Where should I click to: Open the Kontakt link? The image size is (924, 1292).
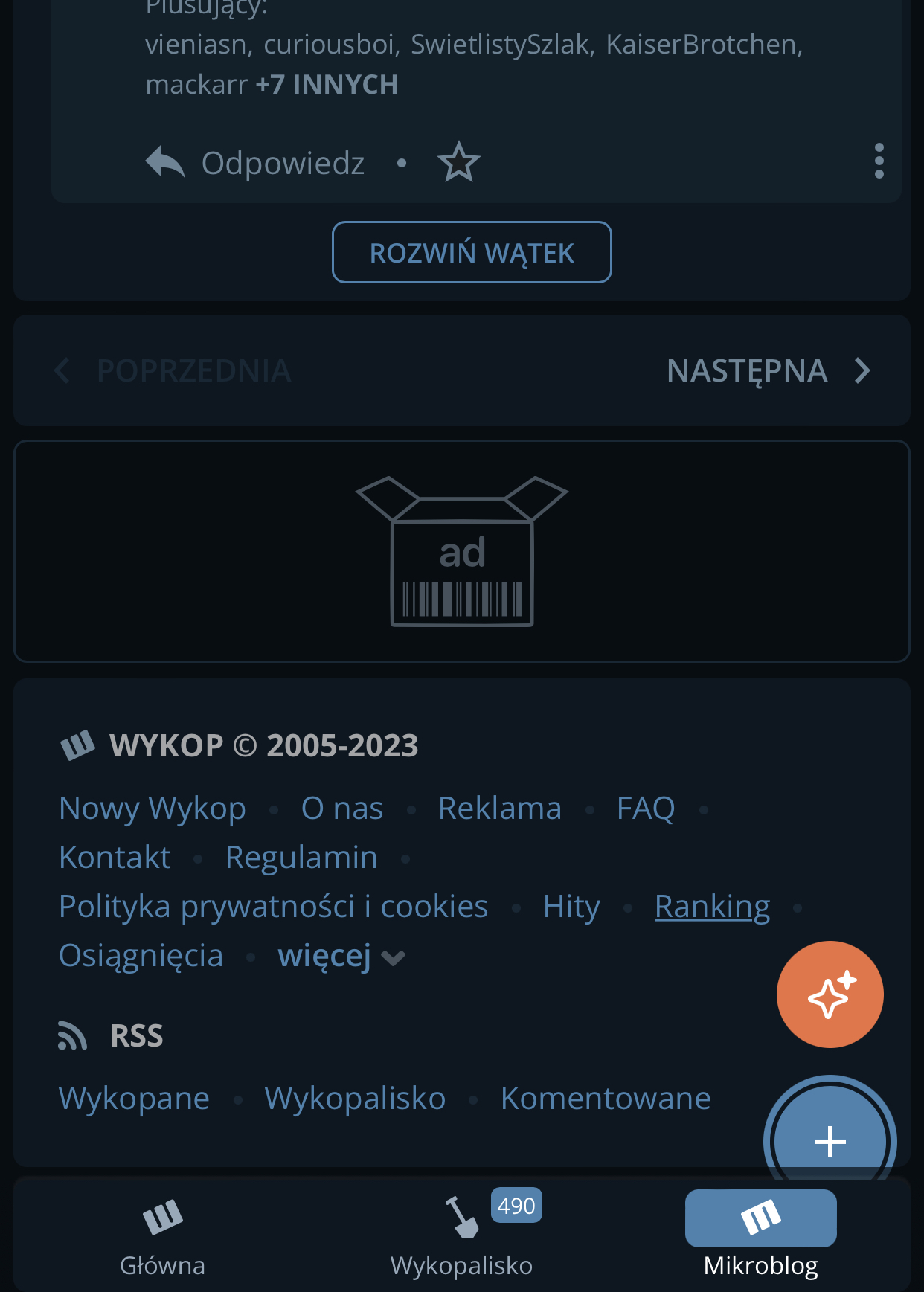click(115, 858)
